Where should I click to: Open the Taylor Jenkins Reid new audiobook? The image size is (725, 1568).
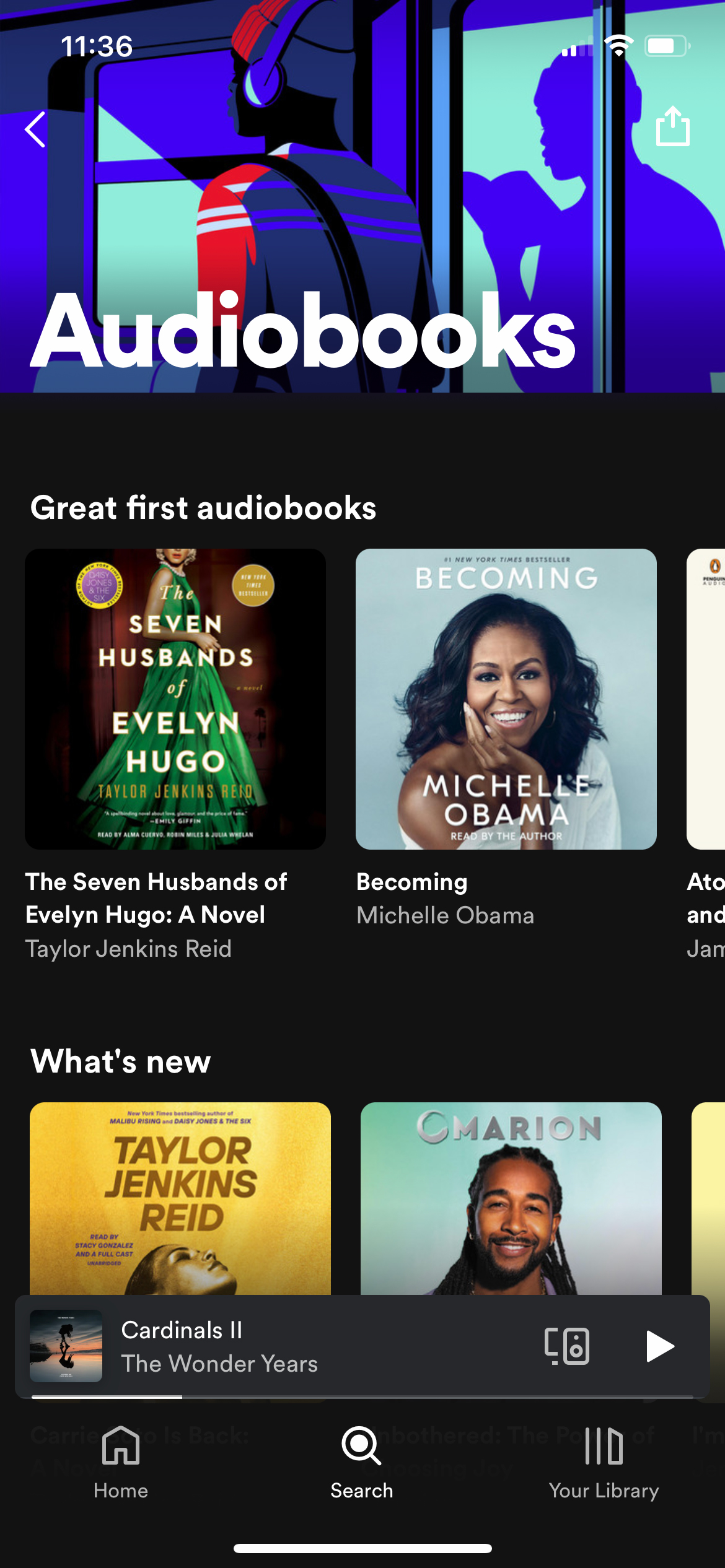point(180,1198)
